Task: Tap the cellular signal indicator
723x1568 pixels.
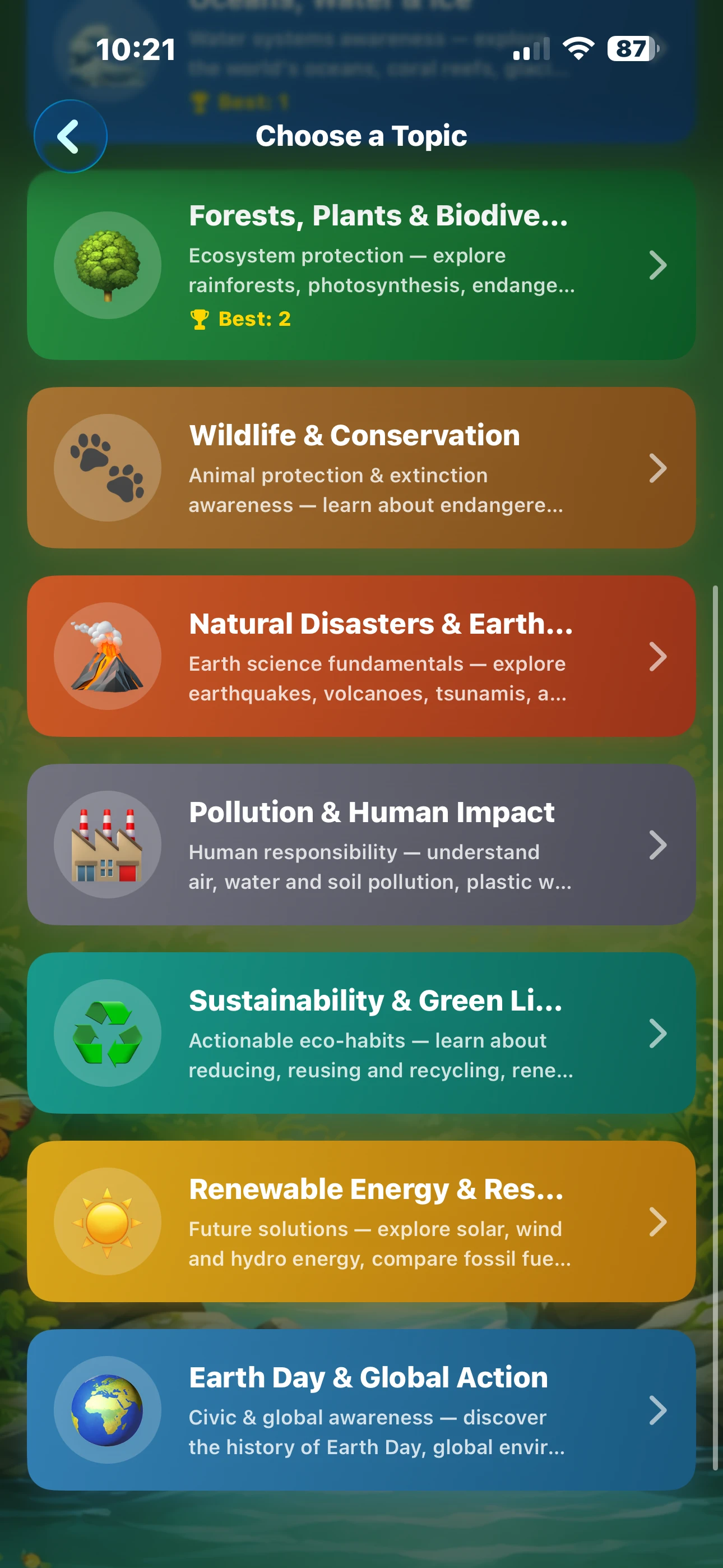Action: [531, 49]
